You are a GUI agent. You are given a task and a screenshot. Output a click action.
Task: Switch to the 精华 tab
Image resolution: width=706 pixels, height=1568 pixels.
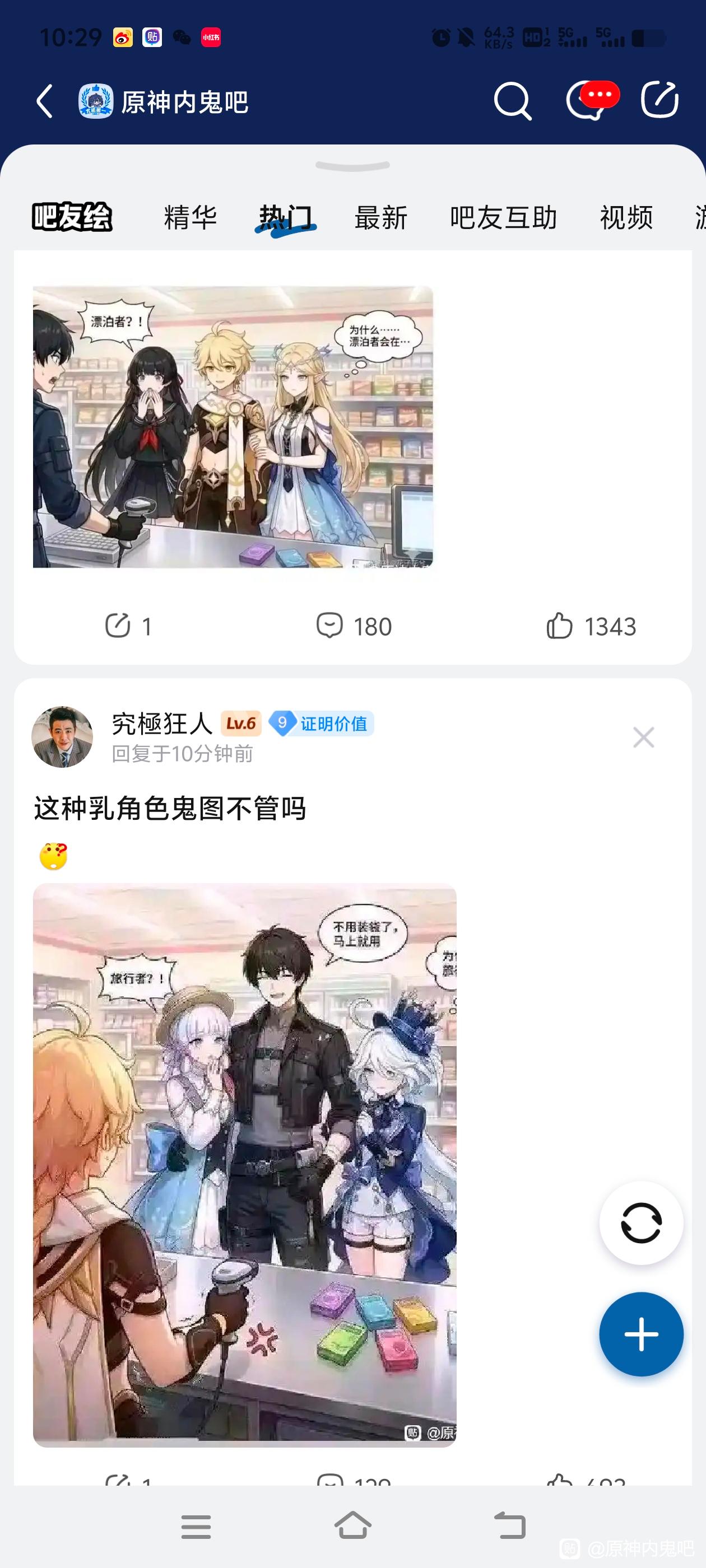[190, 217]
